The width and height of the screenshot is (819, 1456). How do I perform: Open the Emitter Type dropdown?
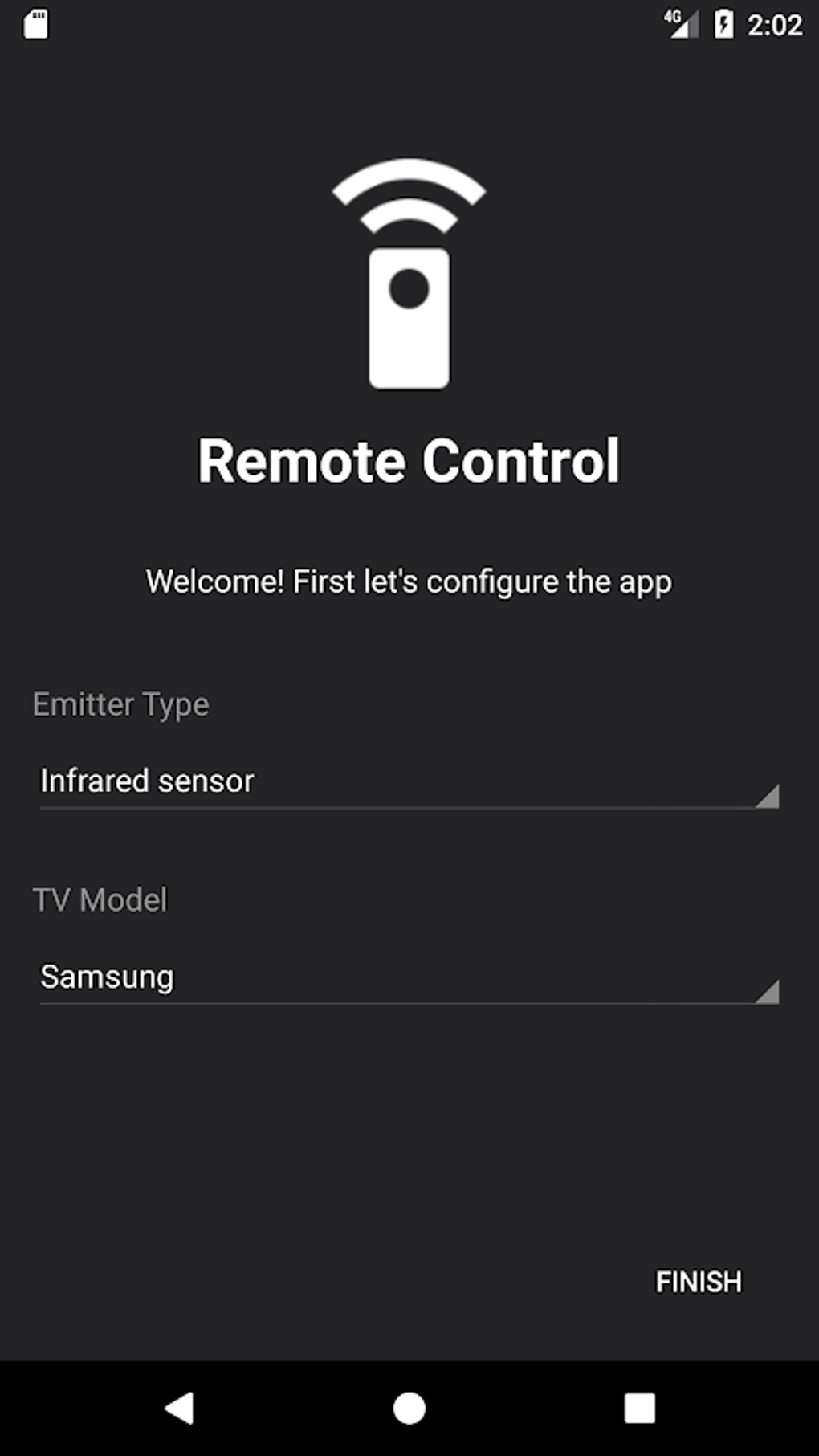[x=408, y=782]
